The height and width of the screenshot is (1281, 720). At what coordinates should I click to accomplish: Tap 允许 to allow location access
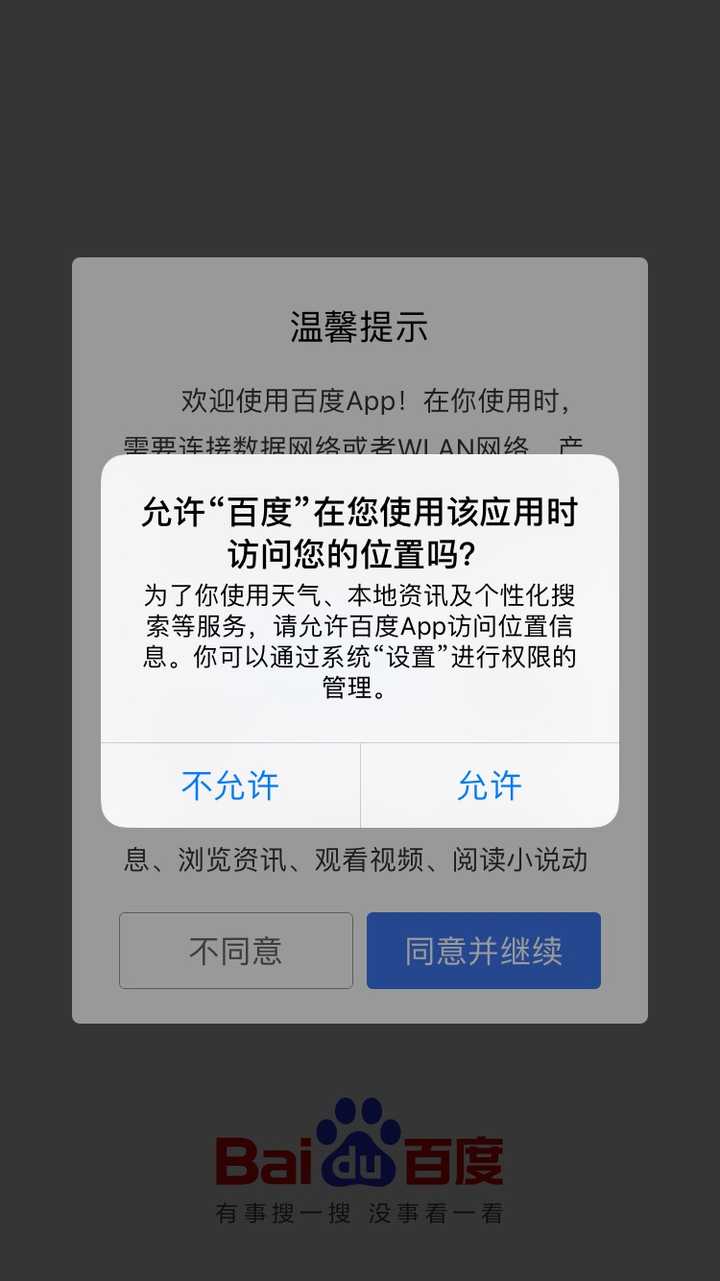coord(489,786)
